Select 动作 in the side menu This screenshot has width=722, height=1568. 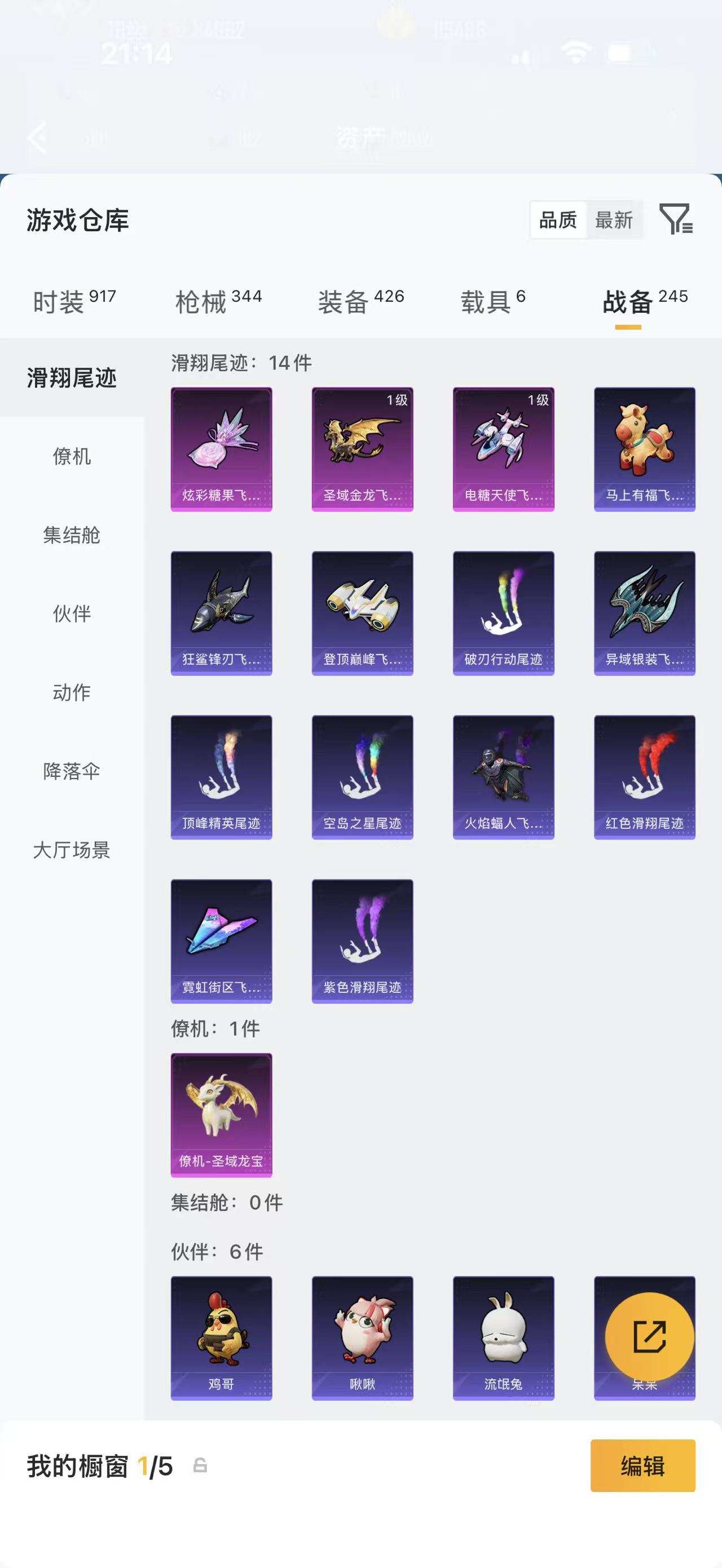(72, 692)
